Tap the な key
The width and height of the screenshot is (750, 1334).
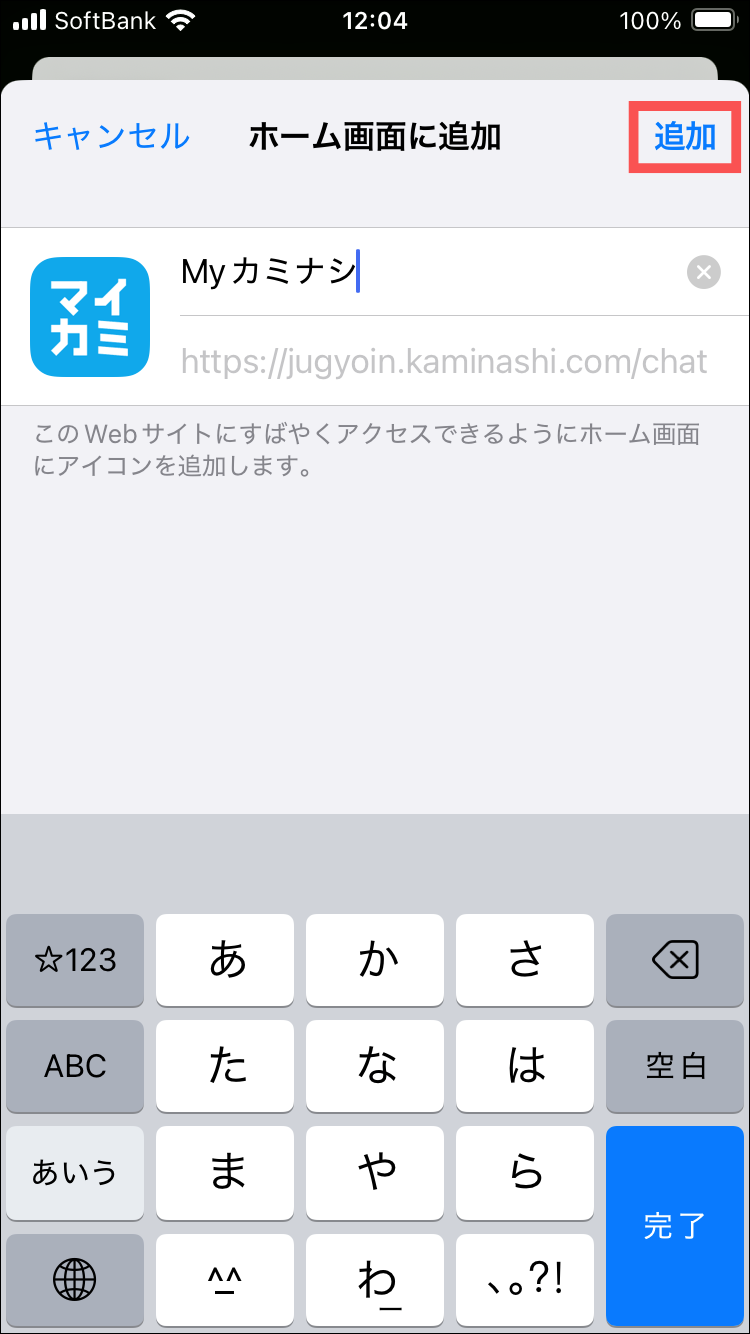pyautogui.click(x=376, y=1066)
